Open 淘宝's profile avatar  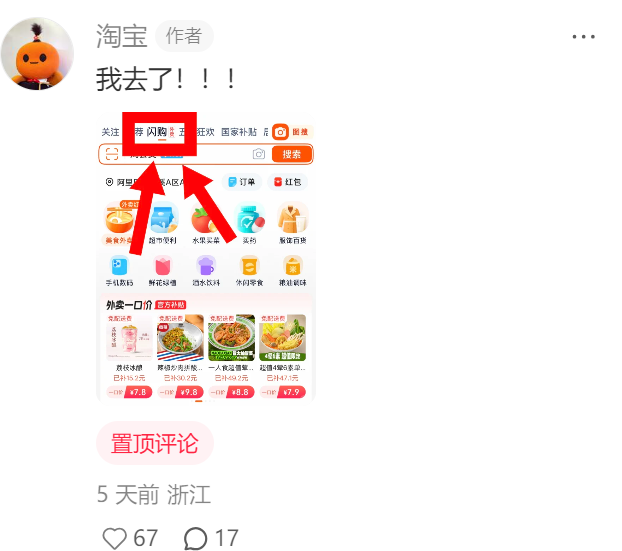(x=38, y=54)
